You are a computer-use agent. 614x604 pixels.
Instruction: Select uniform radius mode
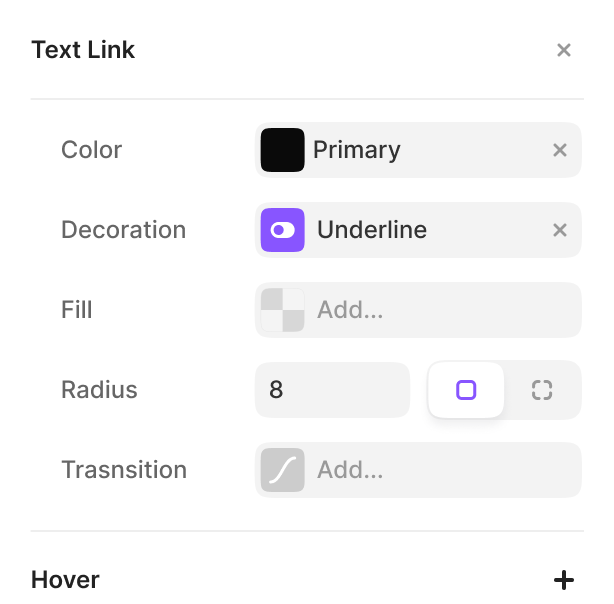coord(466,390)
